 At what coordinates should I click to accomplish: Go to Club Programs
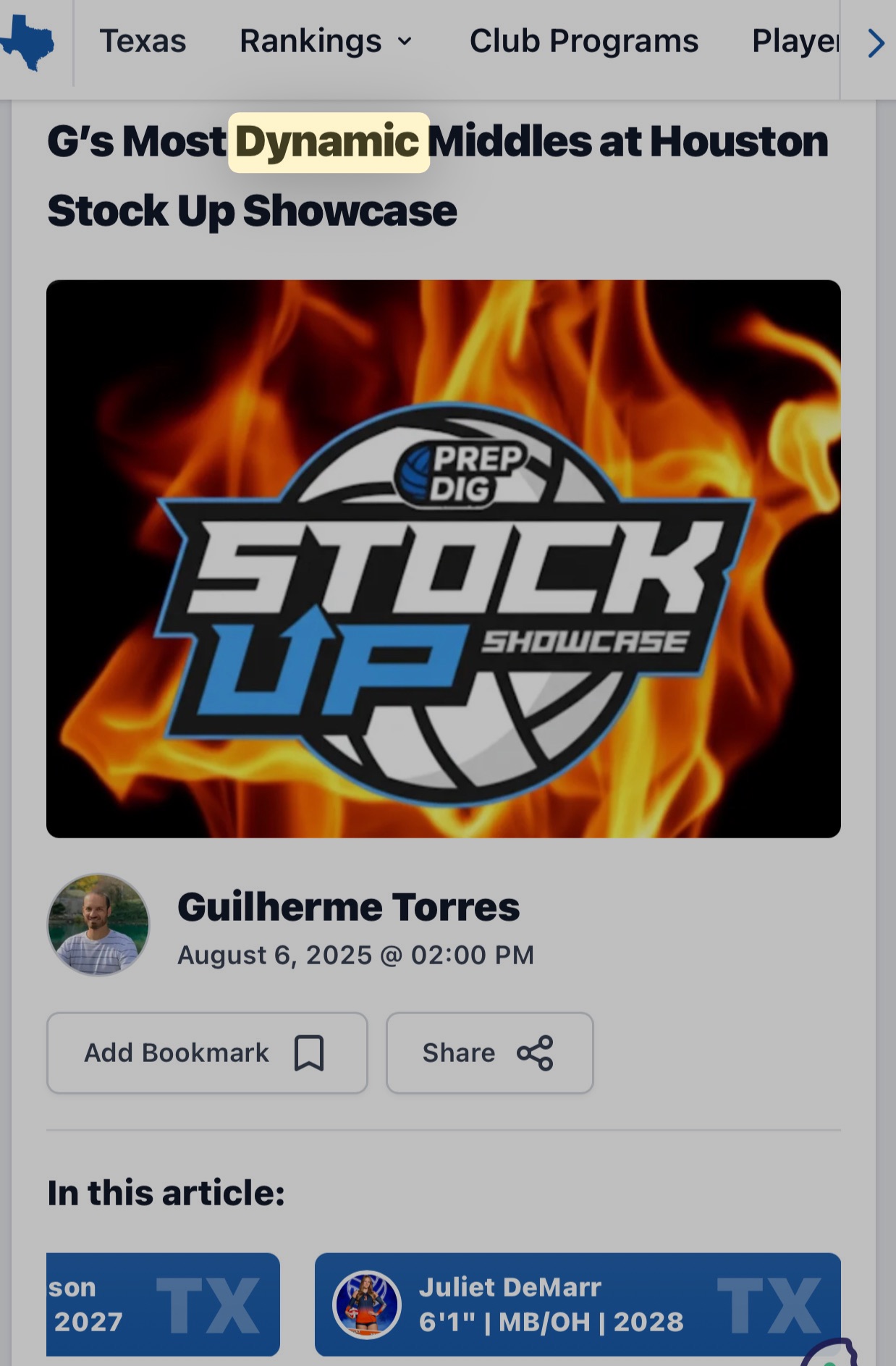point(583,41)
